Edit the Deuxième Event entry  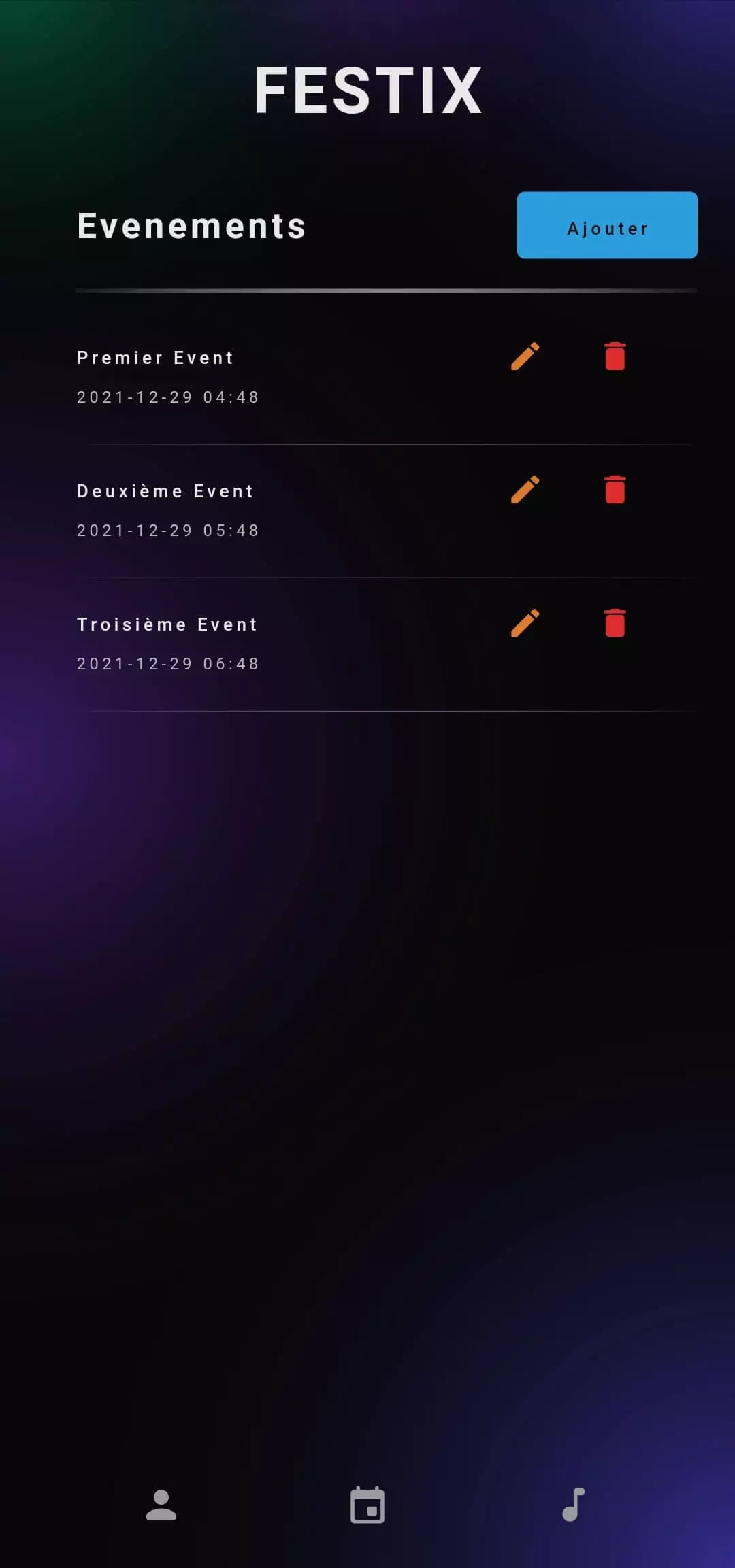tap(525, 489)
